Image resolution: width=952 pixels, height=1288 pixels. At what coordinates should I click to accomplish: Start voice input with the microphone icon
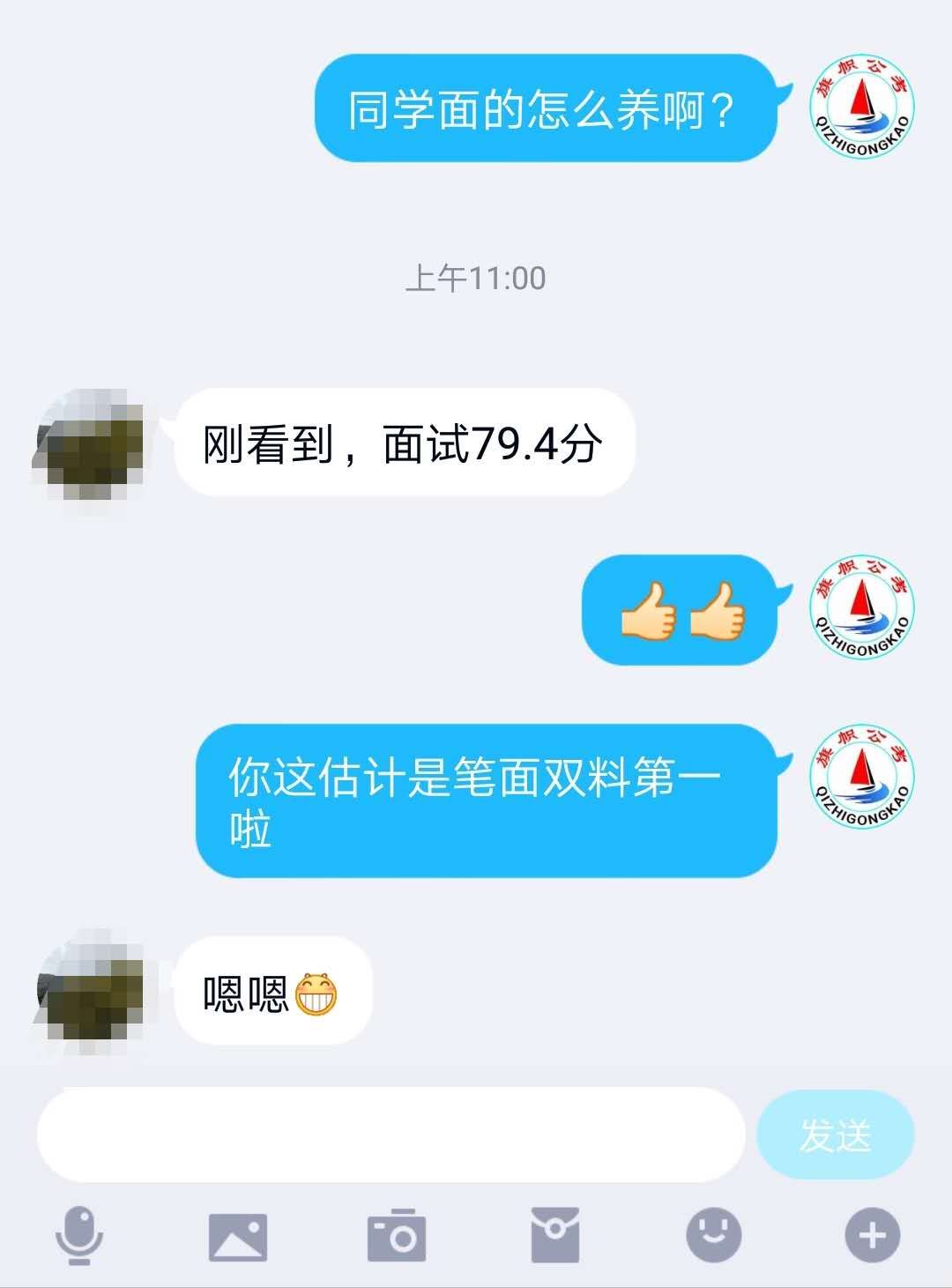tap(79, 1235)
